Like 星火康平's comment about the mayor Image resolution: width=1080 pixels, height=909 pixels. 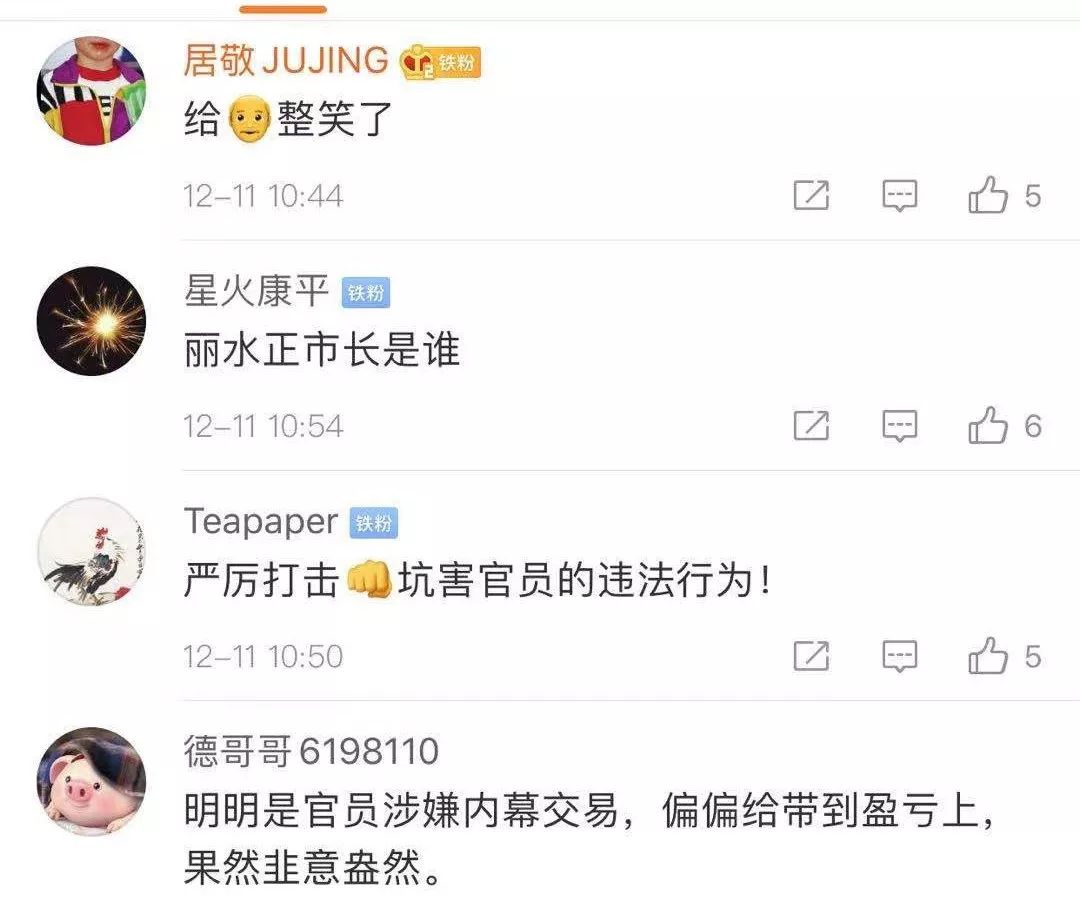[x=988, y=427]
